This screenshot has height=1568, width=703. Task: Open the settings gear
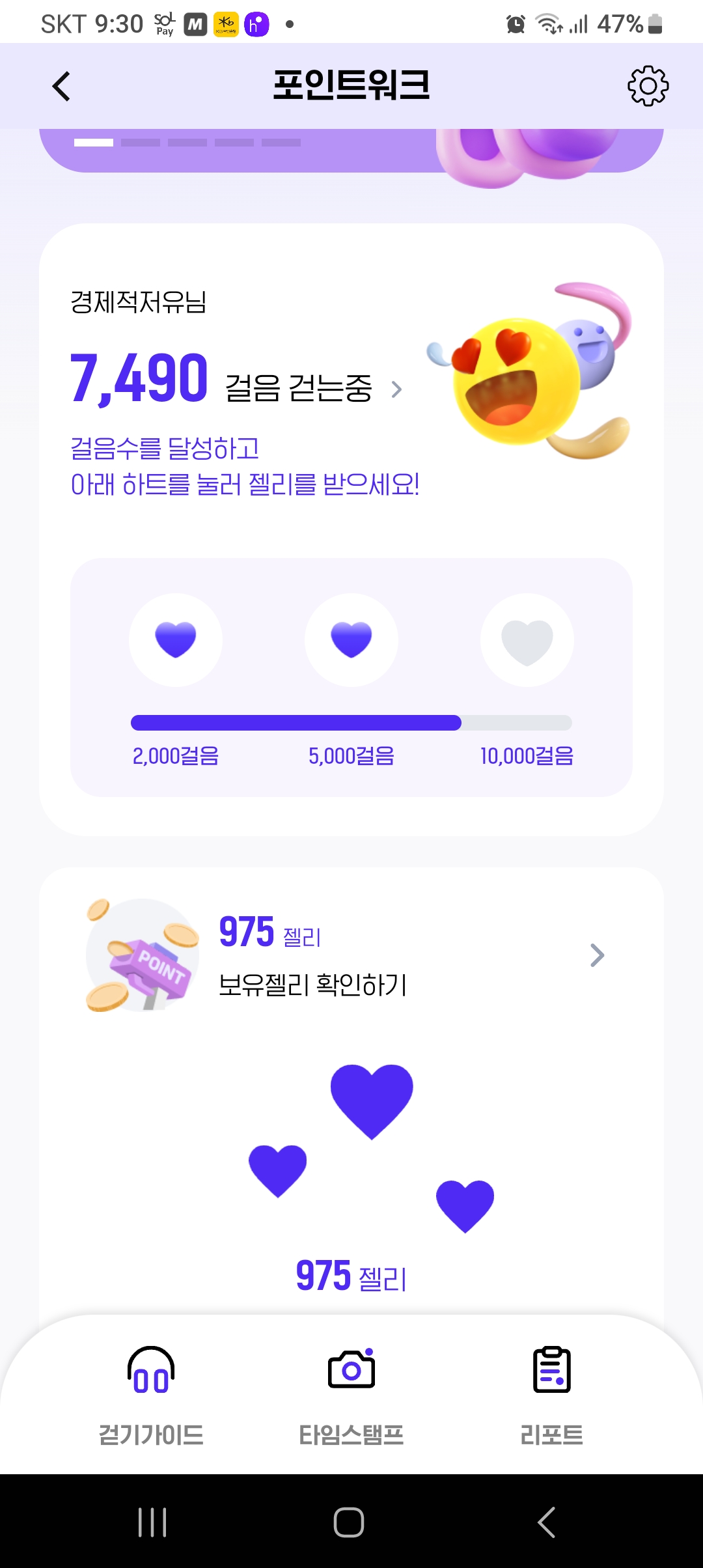click(648, 86)
